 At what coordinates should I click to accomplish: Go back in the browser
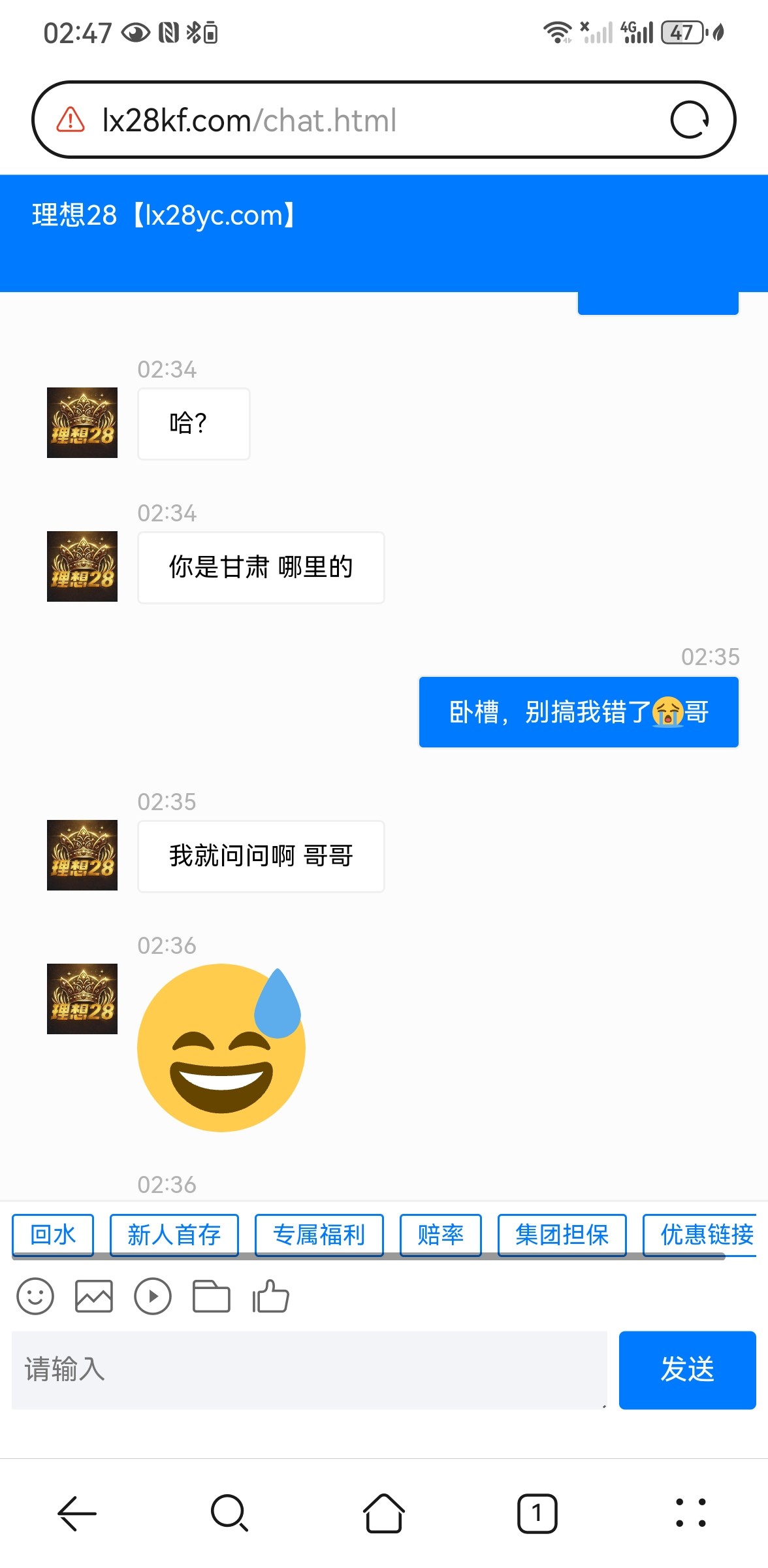click(x=77, y=1513)
